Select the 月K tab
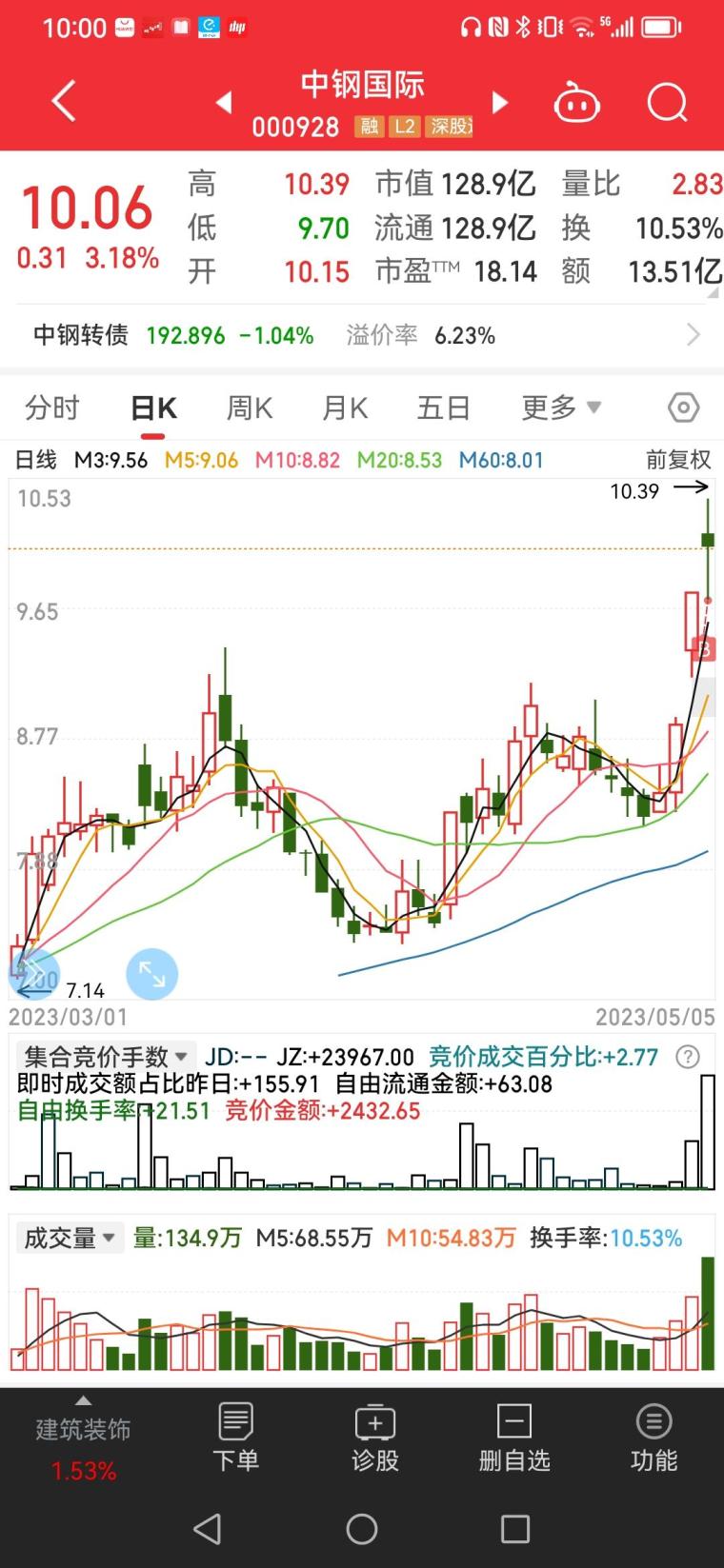Image resolution: width=724 pixels, height=1568 pixels. [345, 408]
